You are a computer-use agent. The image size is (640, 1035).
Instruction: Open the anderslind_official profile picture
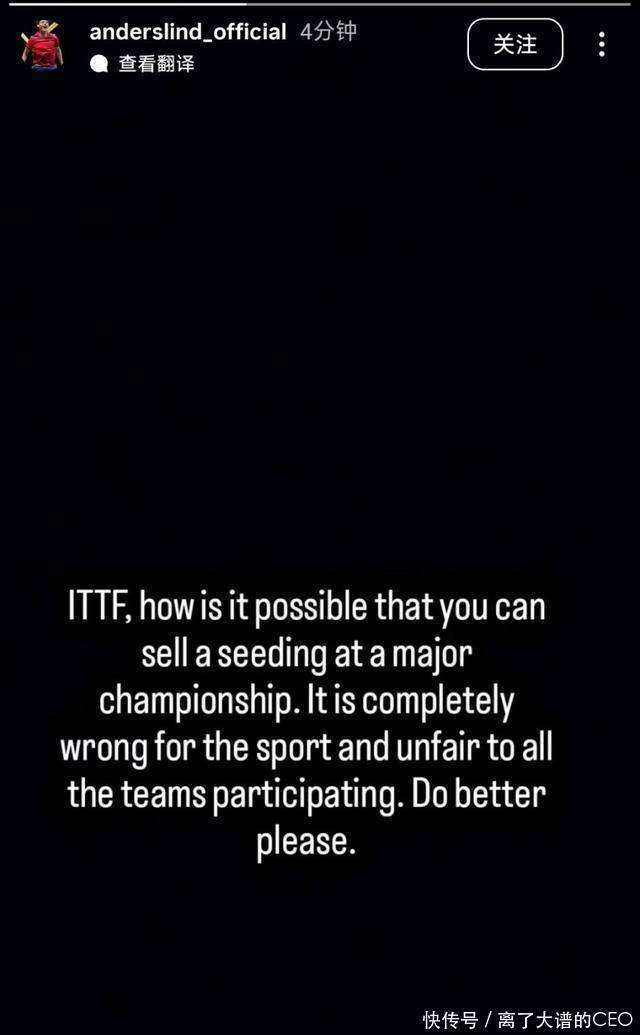[43, 45]
